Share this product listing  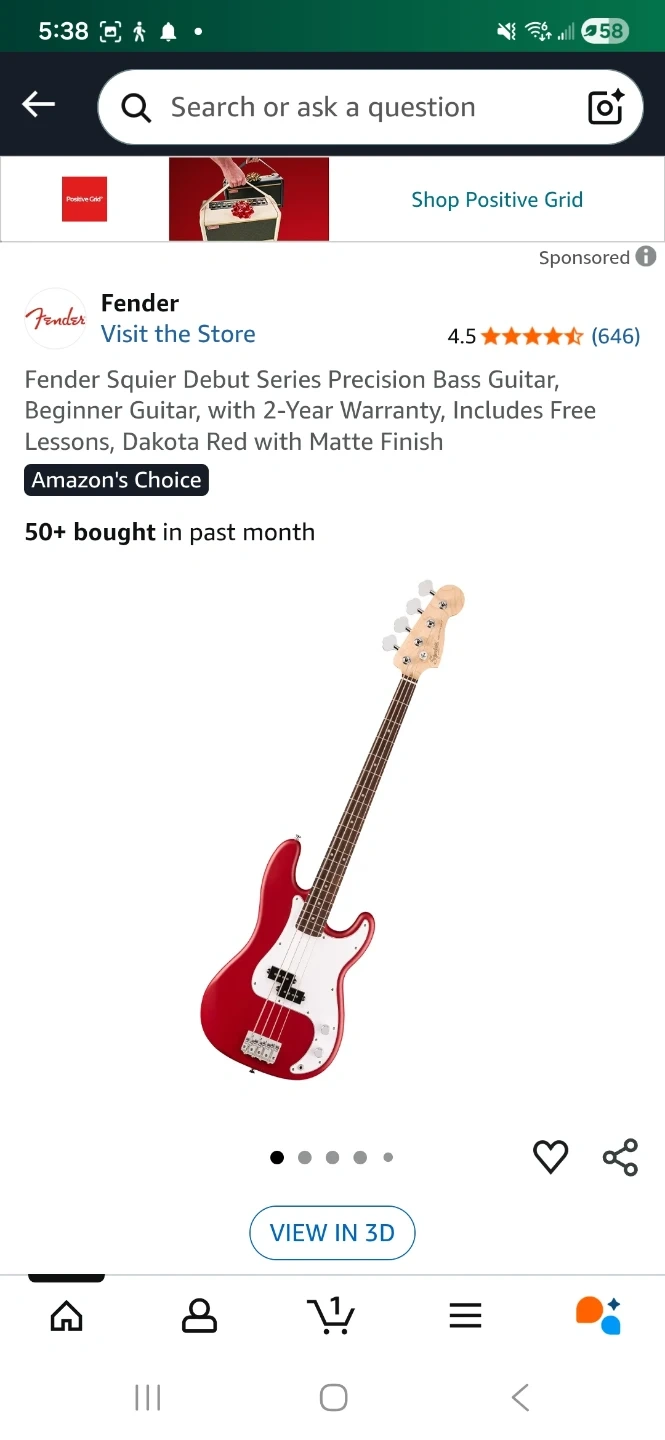point(620,1157)
